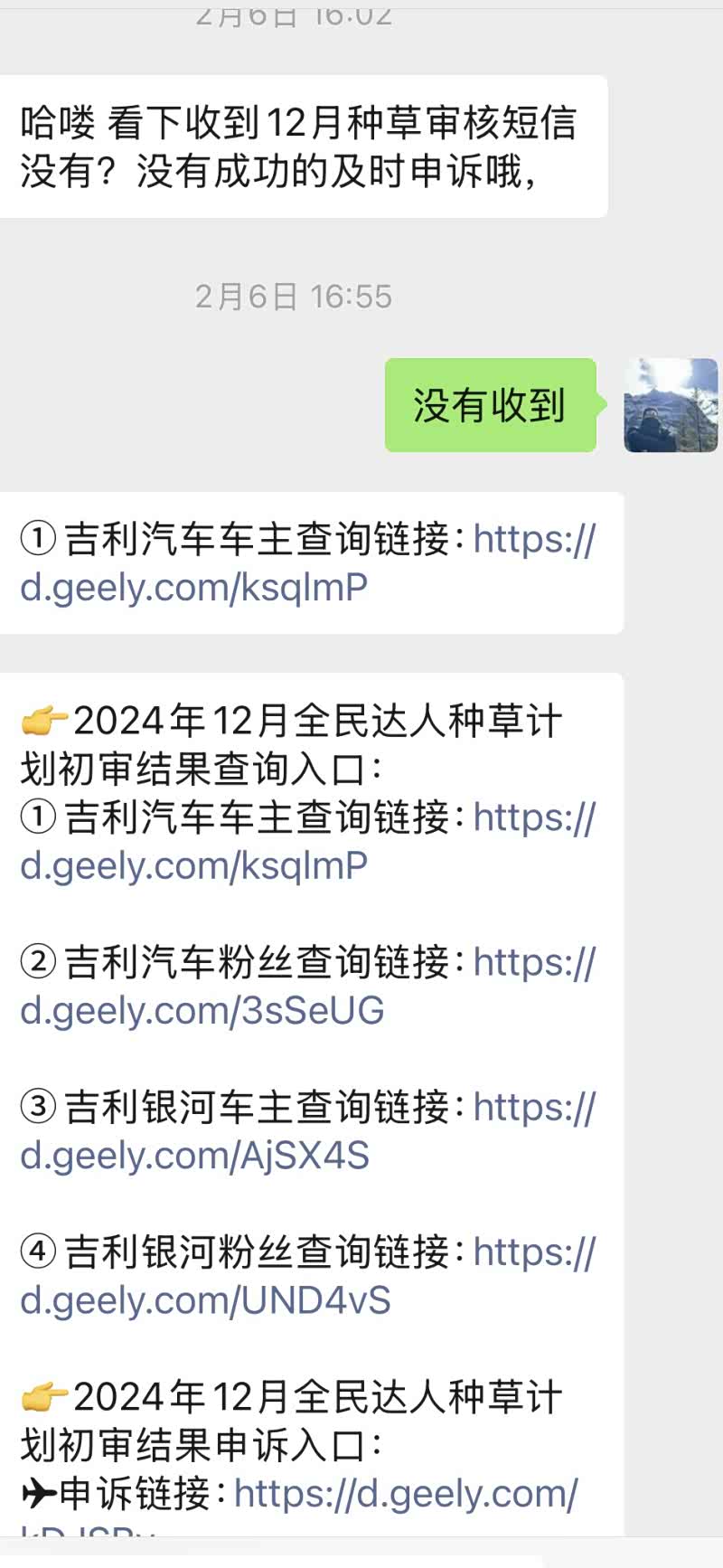723x1568 pixels.
Task: Open ksqlmP link in the short single-link message
Action: [194, 588]
